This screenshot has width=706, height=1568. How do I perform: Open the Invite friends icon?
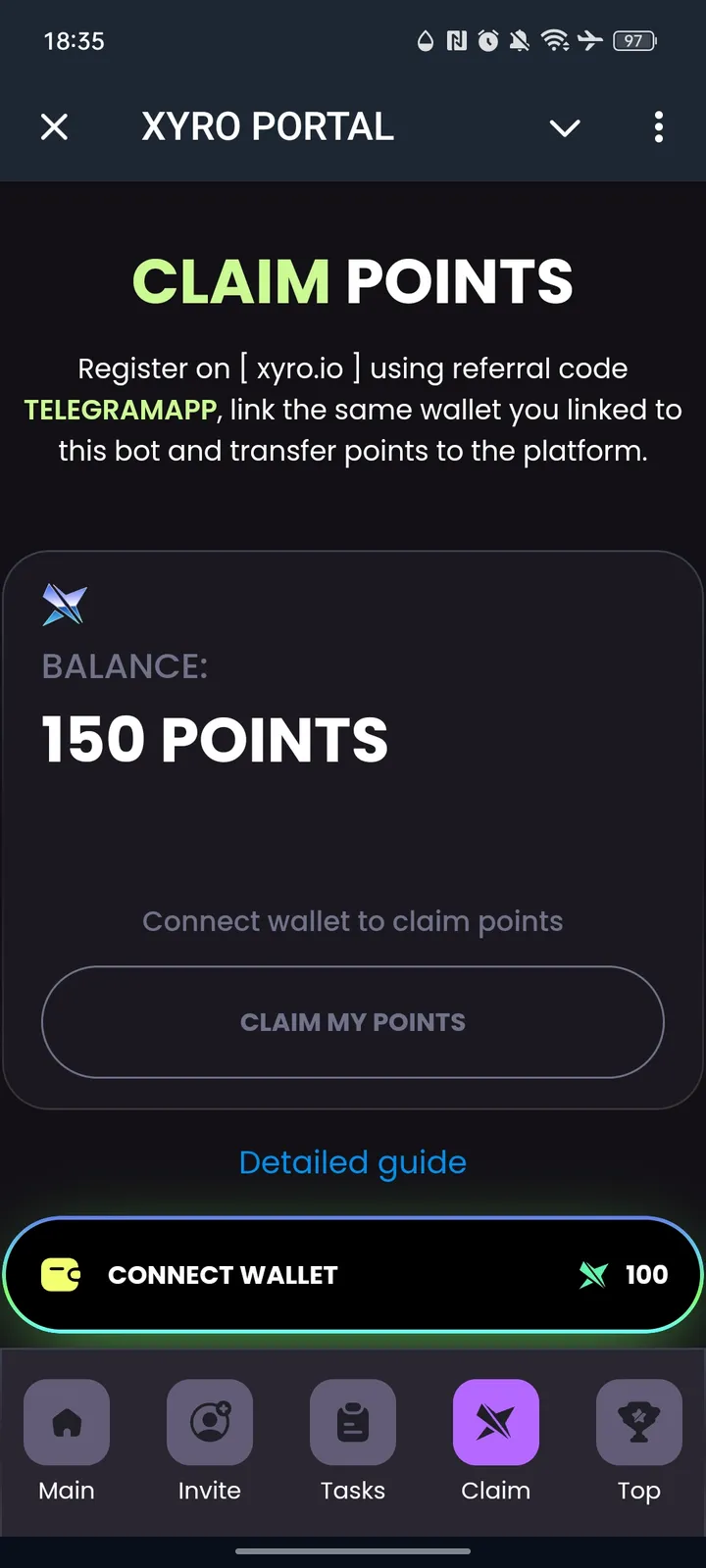coord(209,1421)
